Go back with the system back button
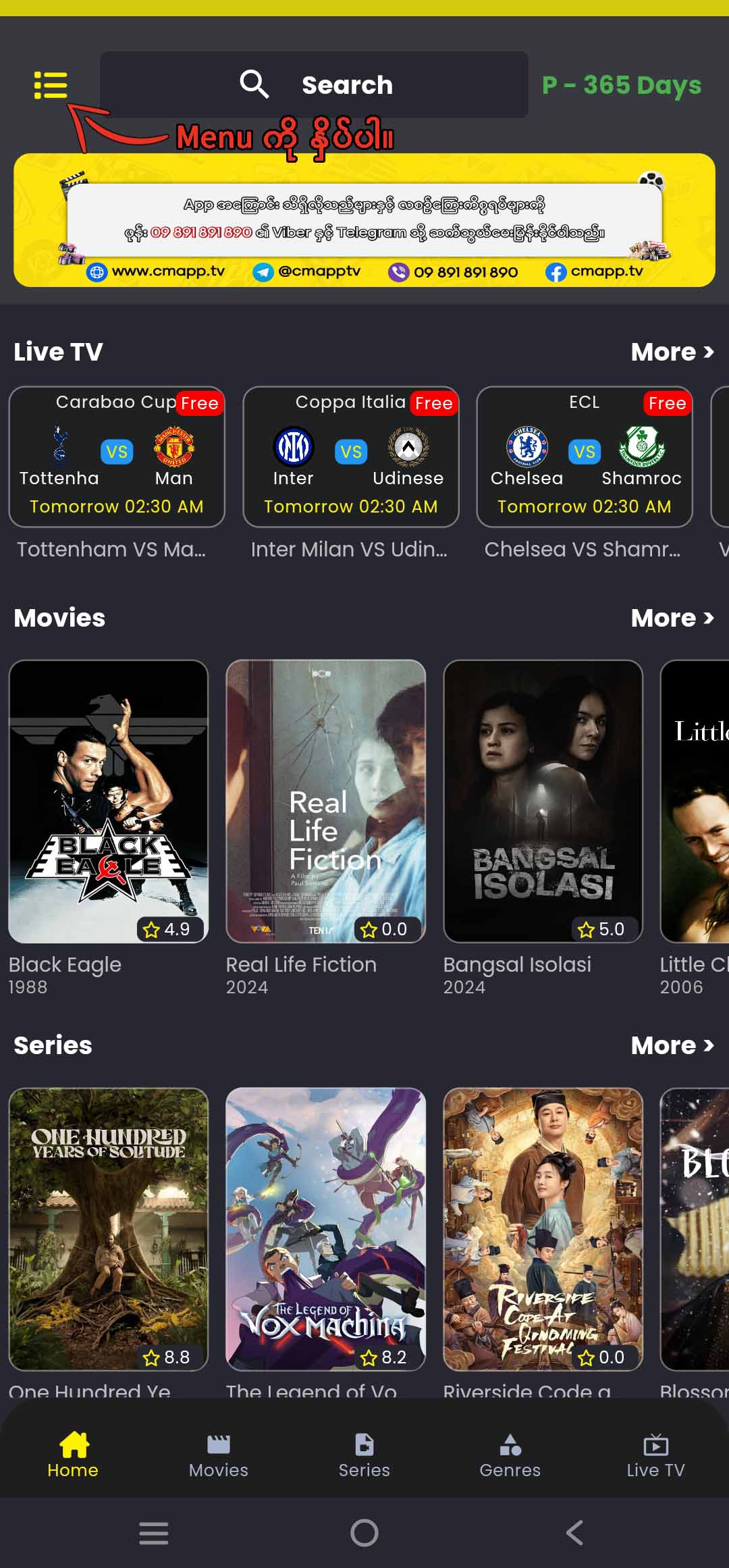The width and height of the screenshot is (729, 1568). pos(574,1533)
